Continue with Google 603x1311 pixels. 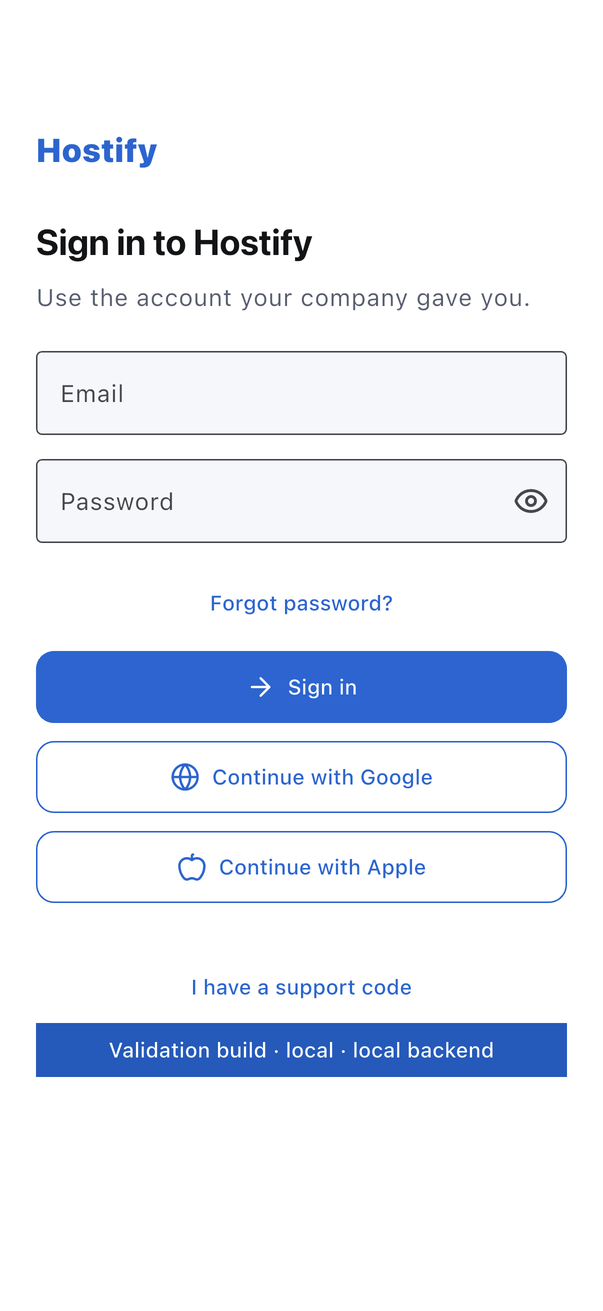point(301,777)
